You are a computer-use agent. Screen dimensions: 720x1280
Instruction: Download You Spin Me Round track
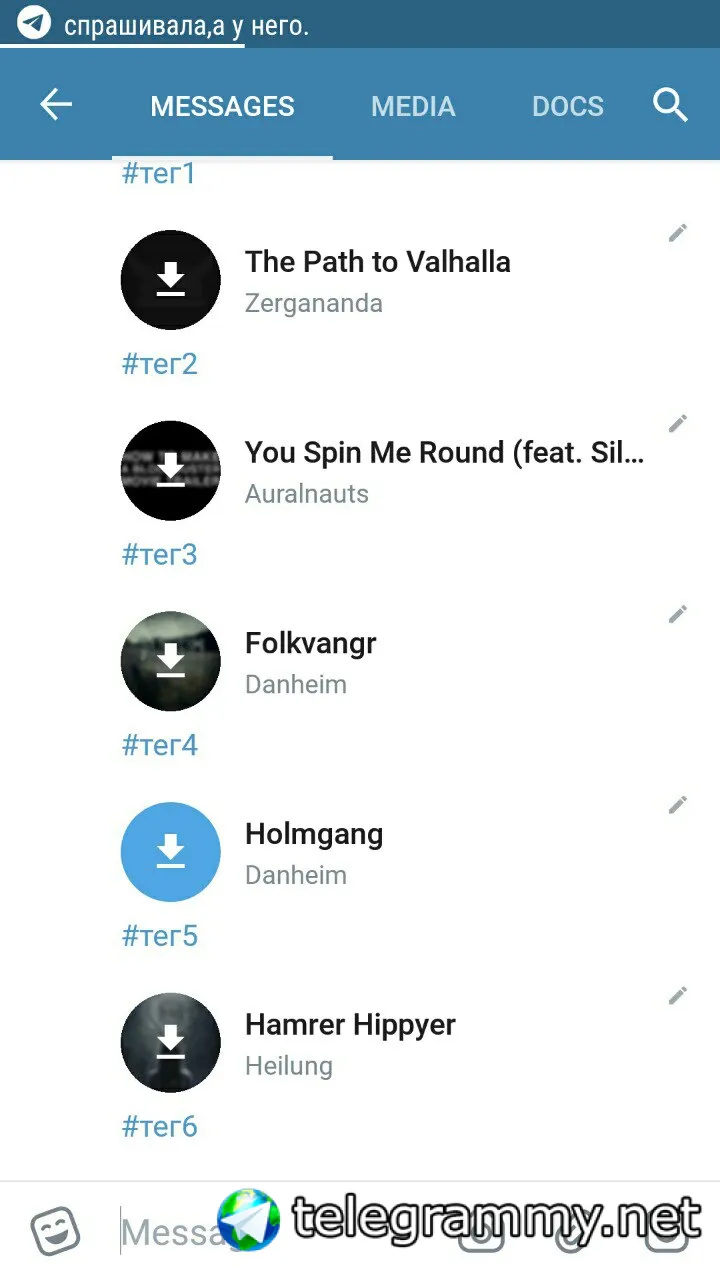coord(171,470)
